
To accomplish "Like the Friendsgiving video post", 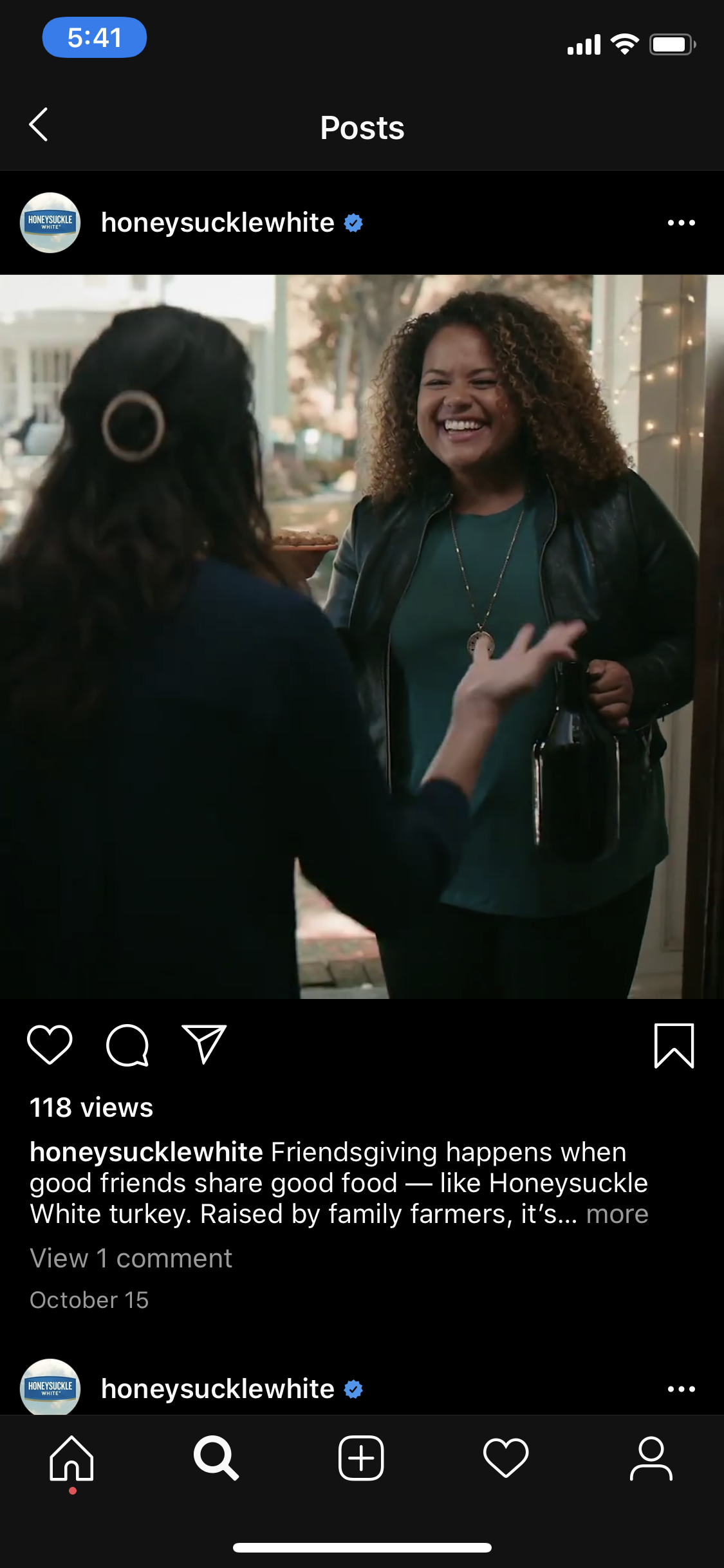I will 50,1045.
